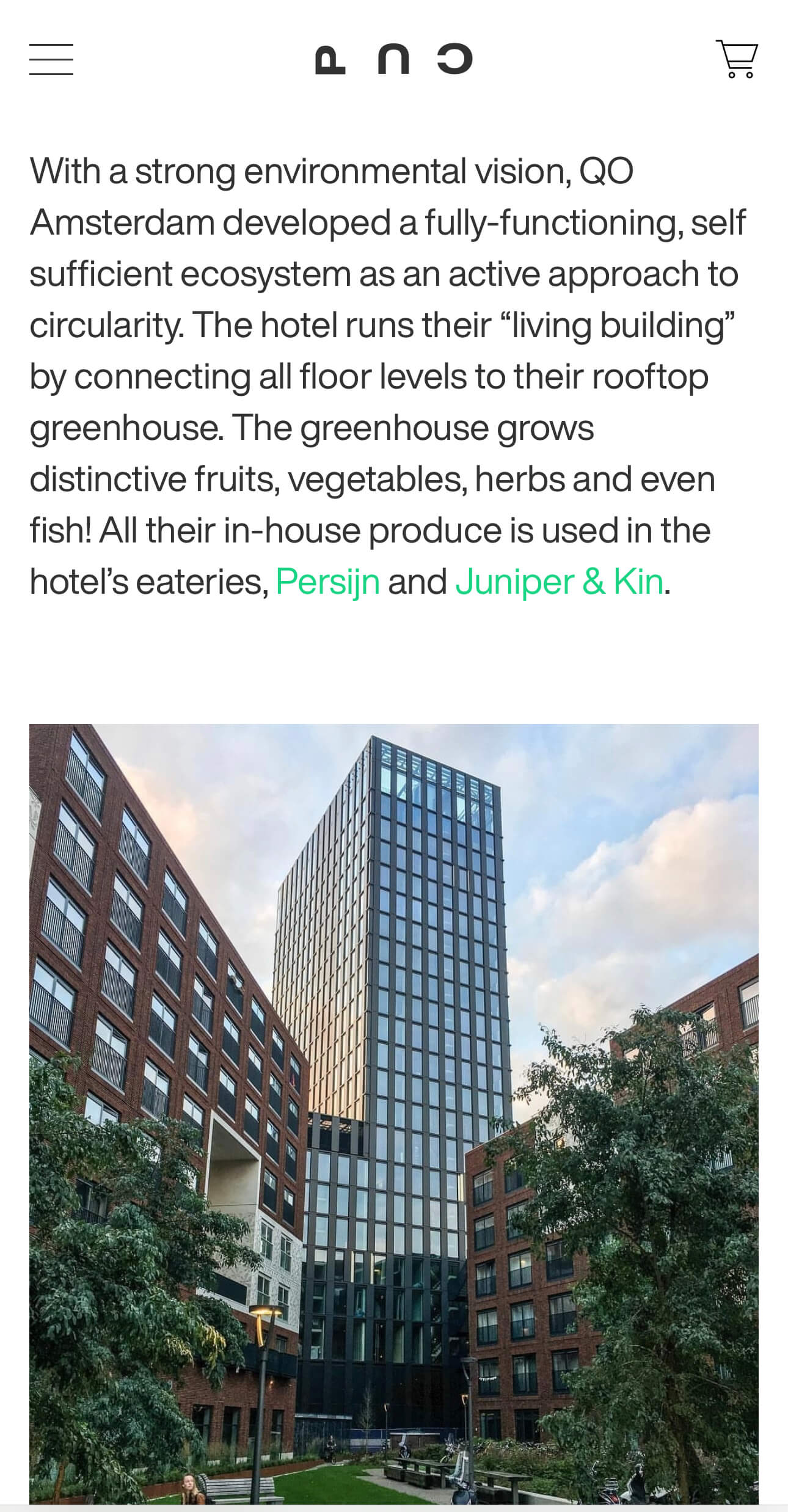Go to homepage via CUP logo
The image size is (788, 1512).
pyautogui.click(x=393, y=59)
